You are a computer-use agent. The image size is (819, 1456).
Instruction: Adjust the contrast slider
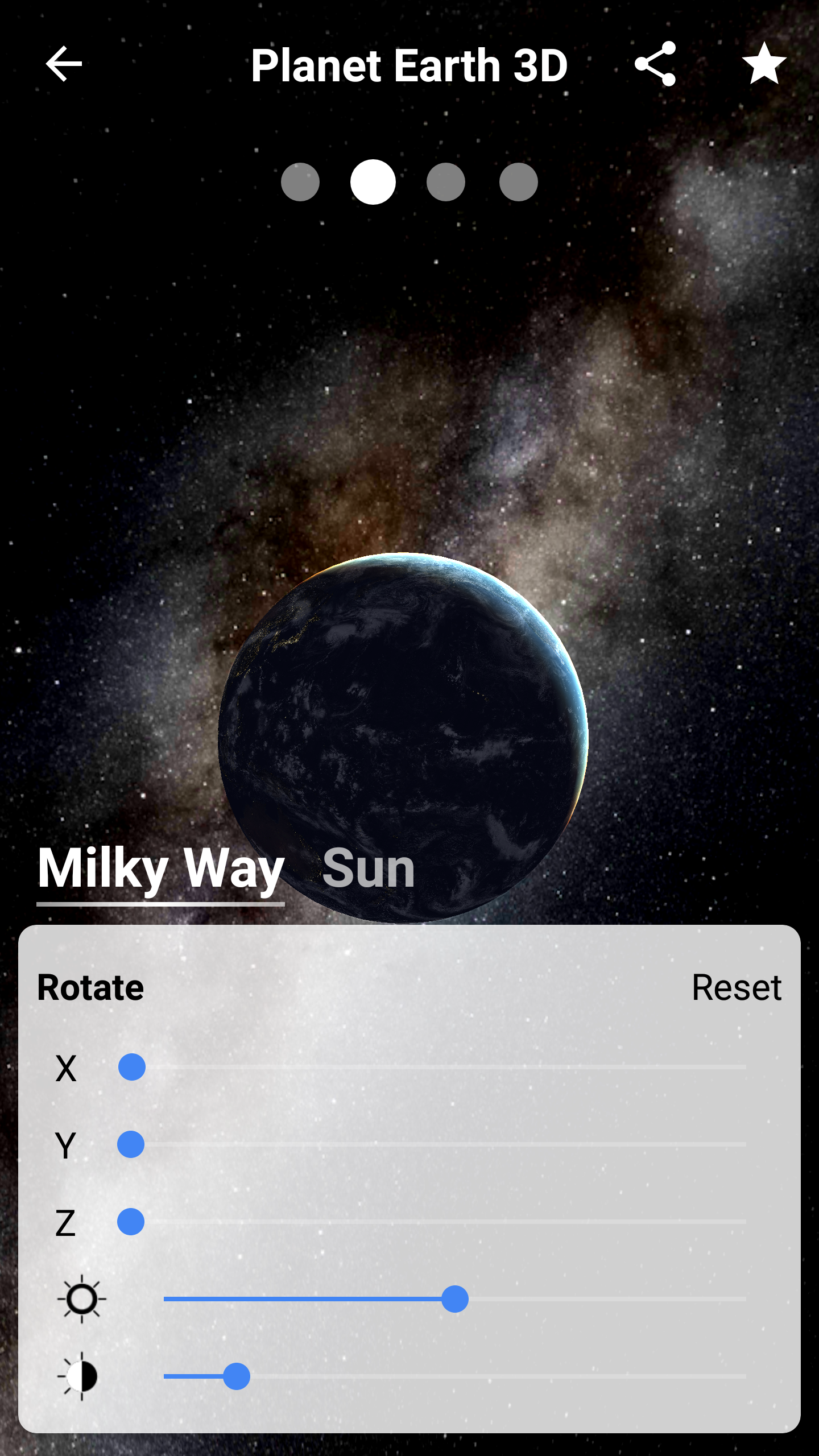pos(237,1376)
